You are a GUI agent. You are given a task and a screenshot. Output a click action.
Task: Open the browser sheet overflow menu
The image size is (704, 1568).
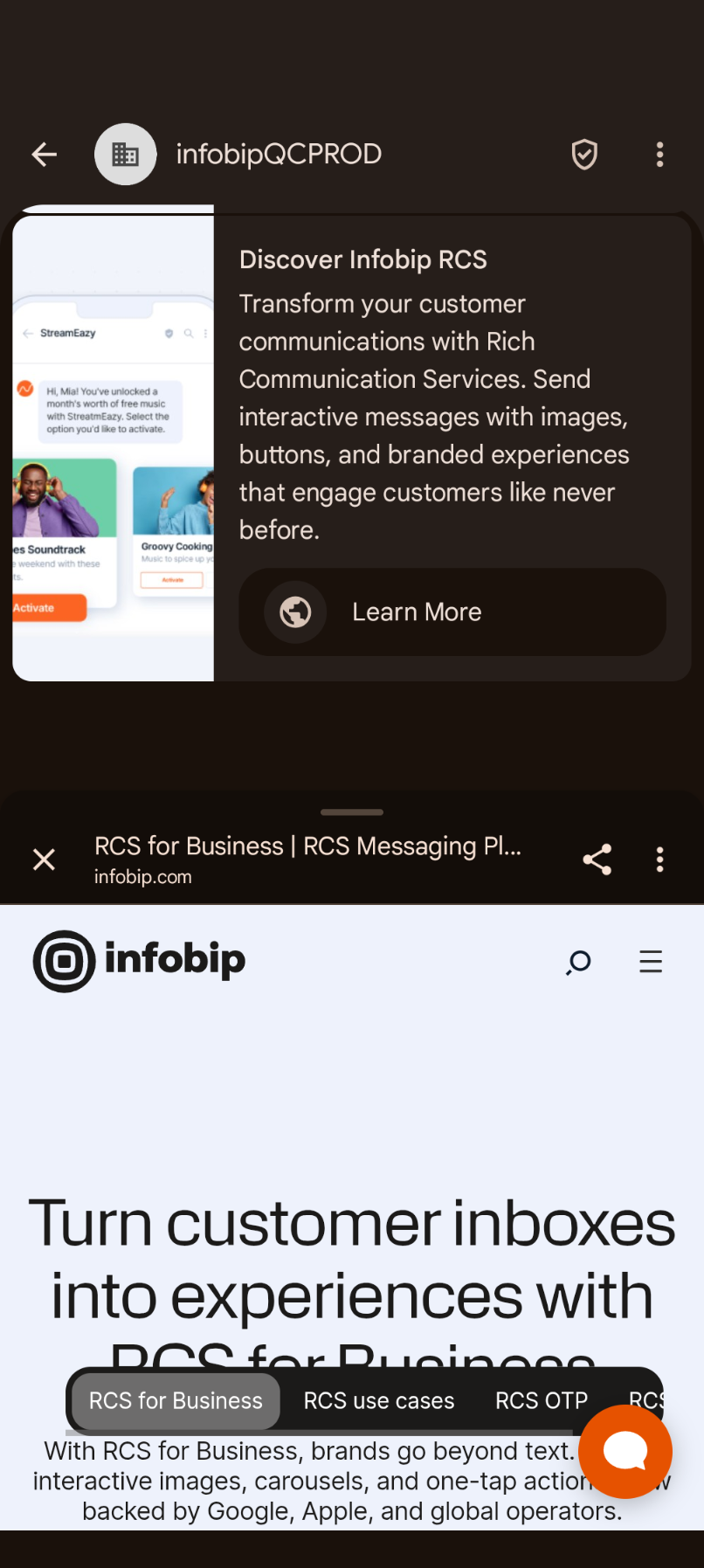(659, 859)
